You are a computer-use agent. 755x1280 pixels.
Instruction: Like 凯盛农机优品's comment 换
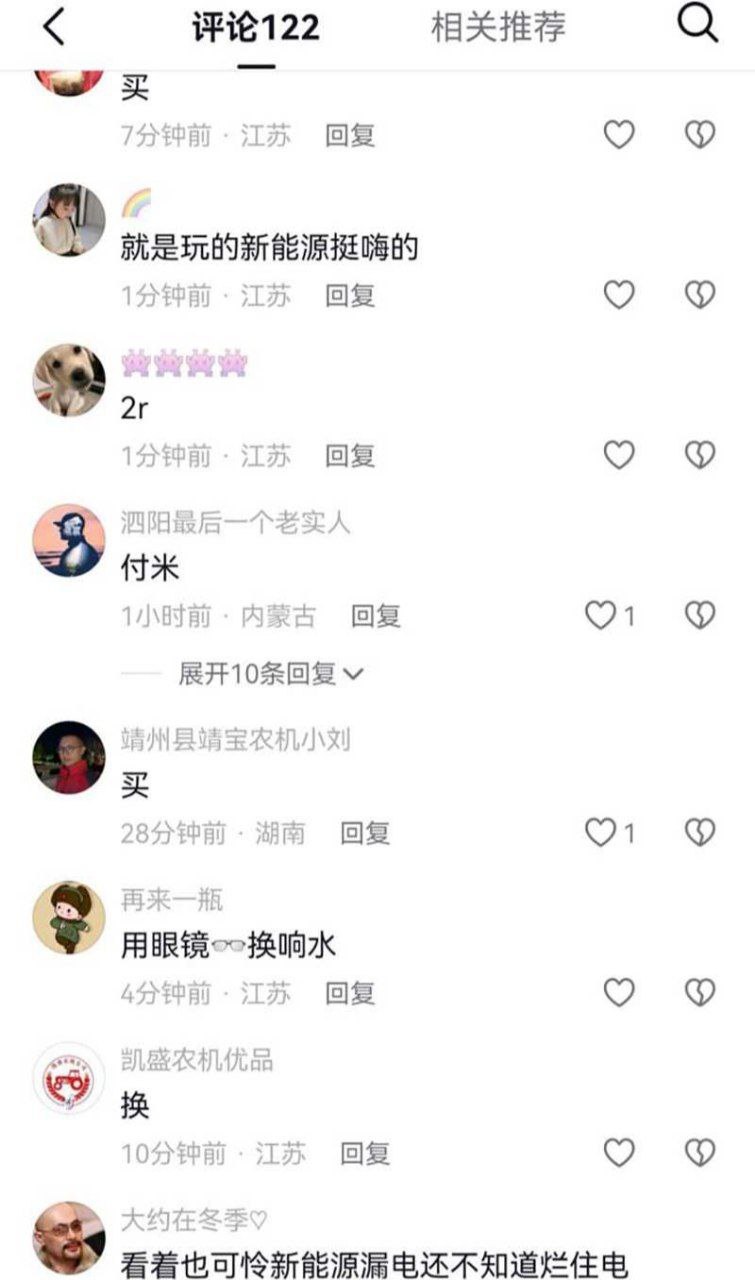coord(619,1153)
